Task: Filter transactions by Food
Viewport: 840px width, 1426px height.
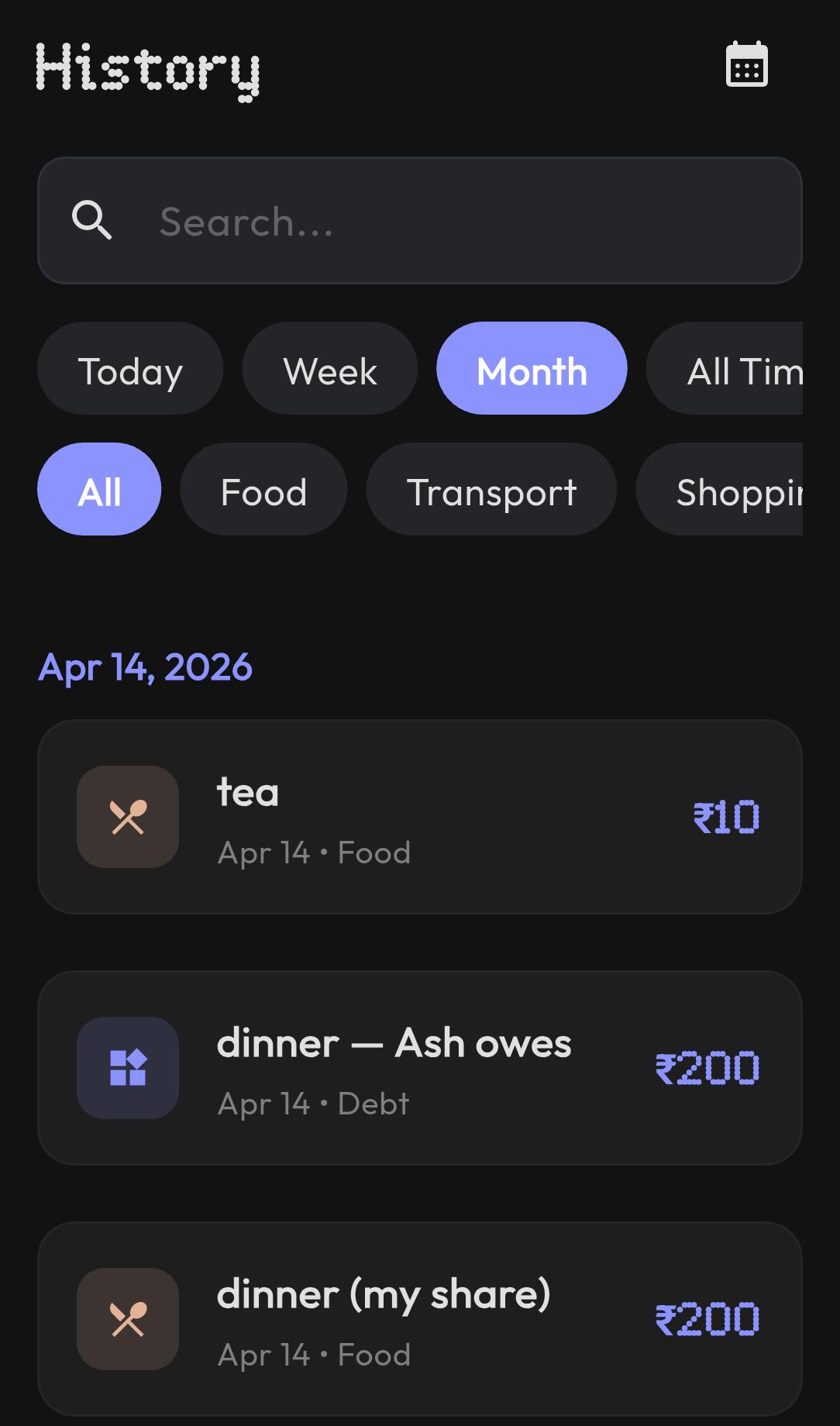Action: tap(263, 490)
